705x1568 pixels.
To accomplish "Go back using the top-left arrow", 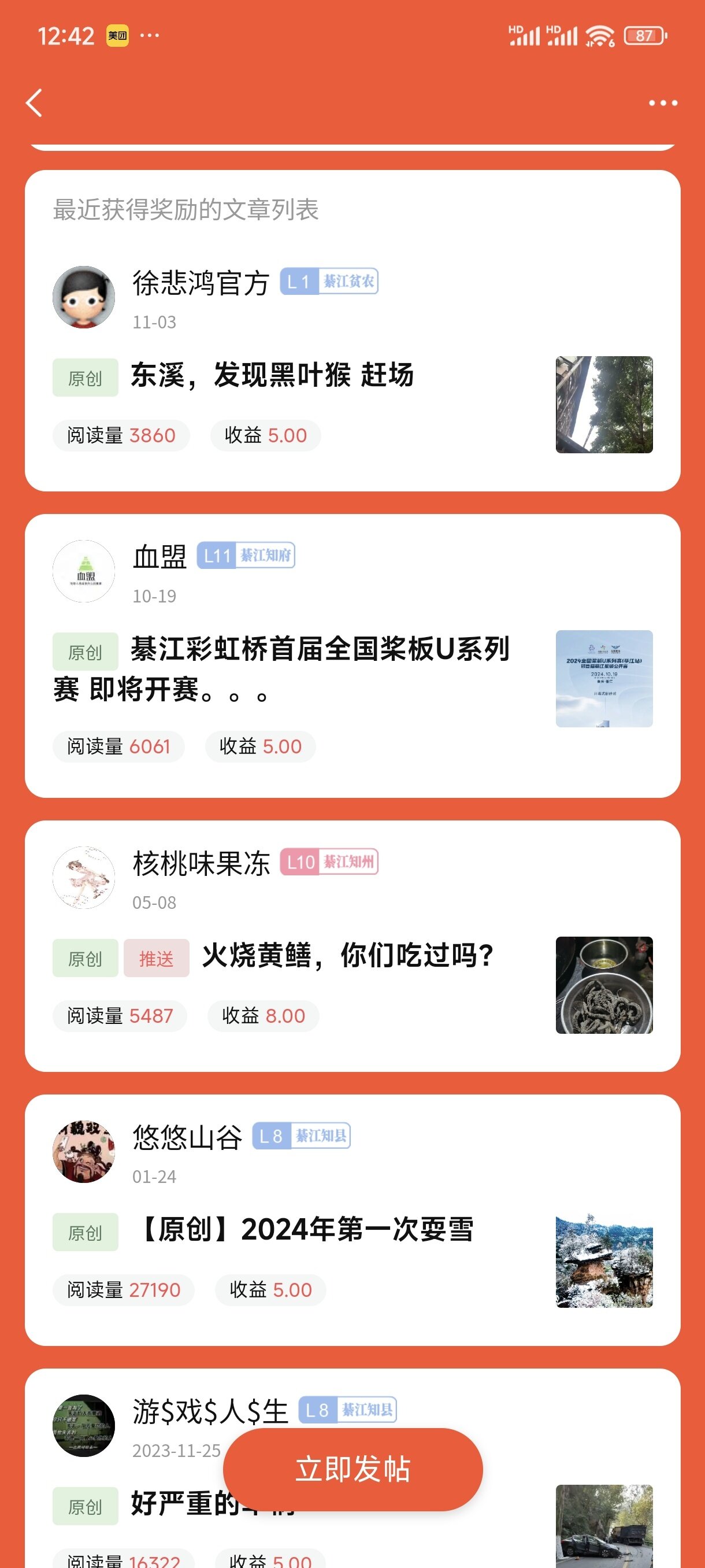I will 35,102.
